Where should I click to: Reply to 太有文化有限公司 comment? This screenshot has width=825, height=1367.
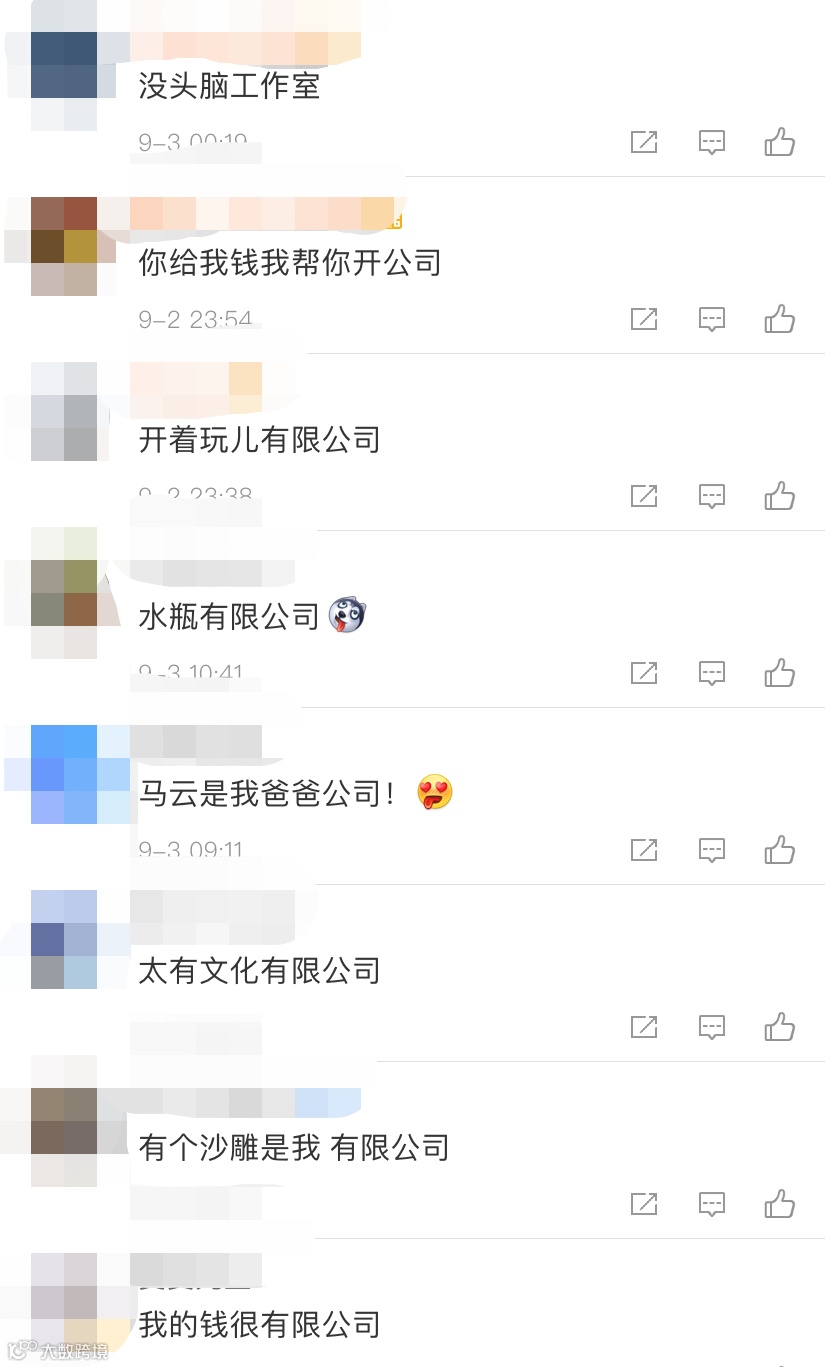click(711, 1027)
